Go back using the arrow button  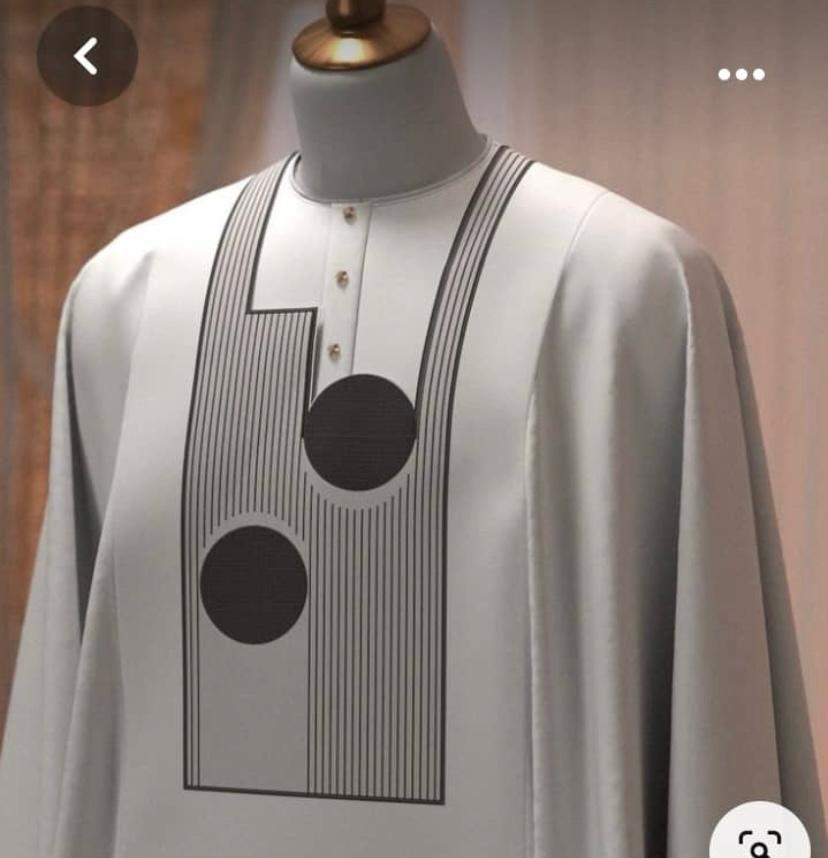(x=86, y=57)
